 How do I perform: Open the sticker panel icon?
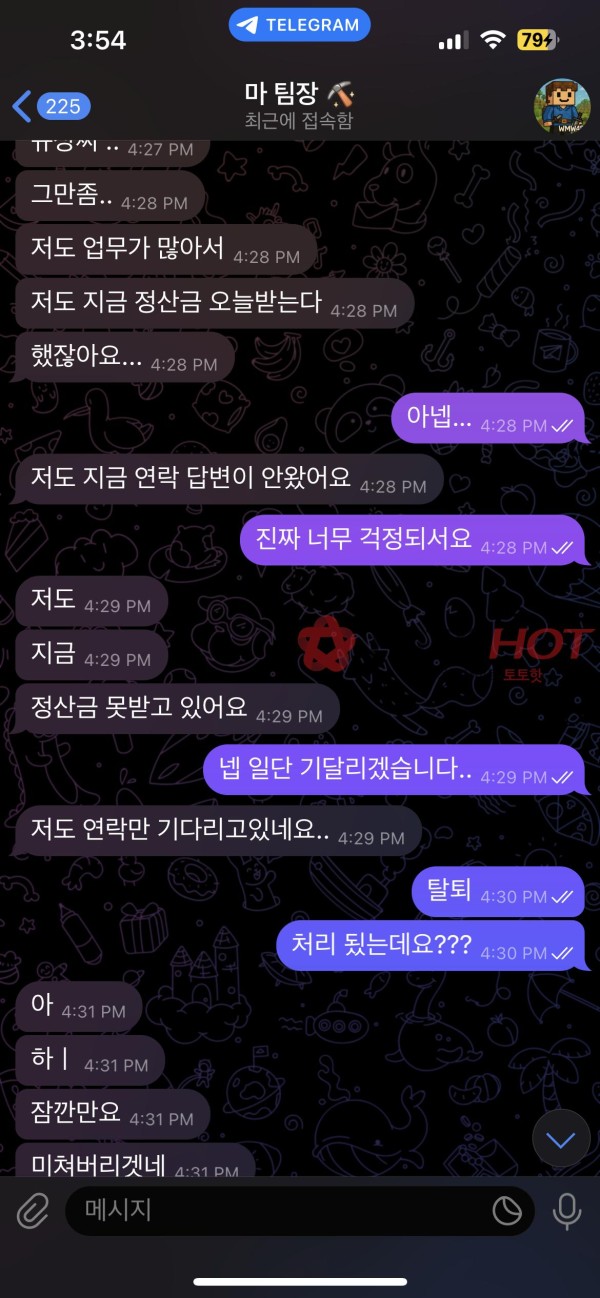(507, 1212)
